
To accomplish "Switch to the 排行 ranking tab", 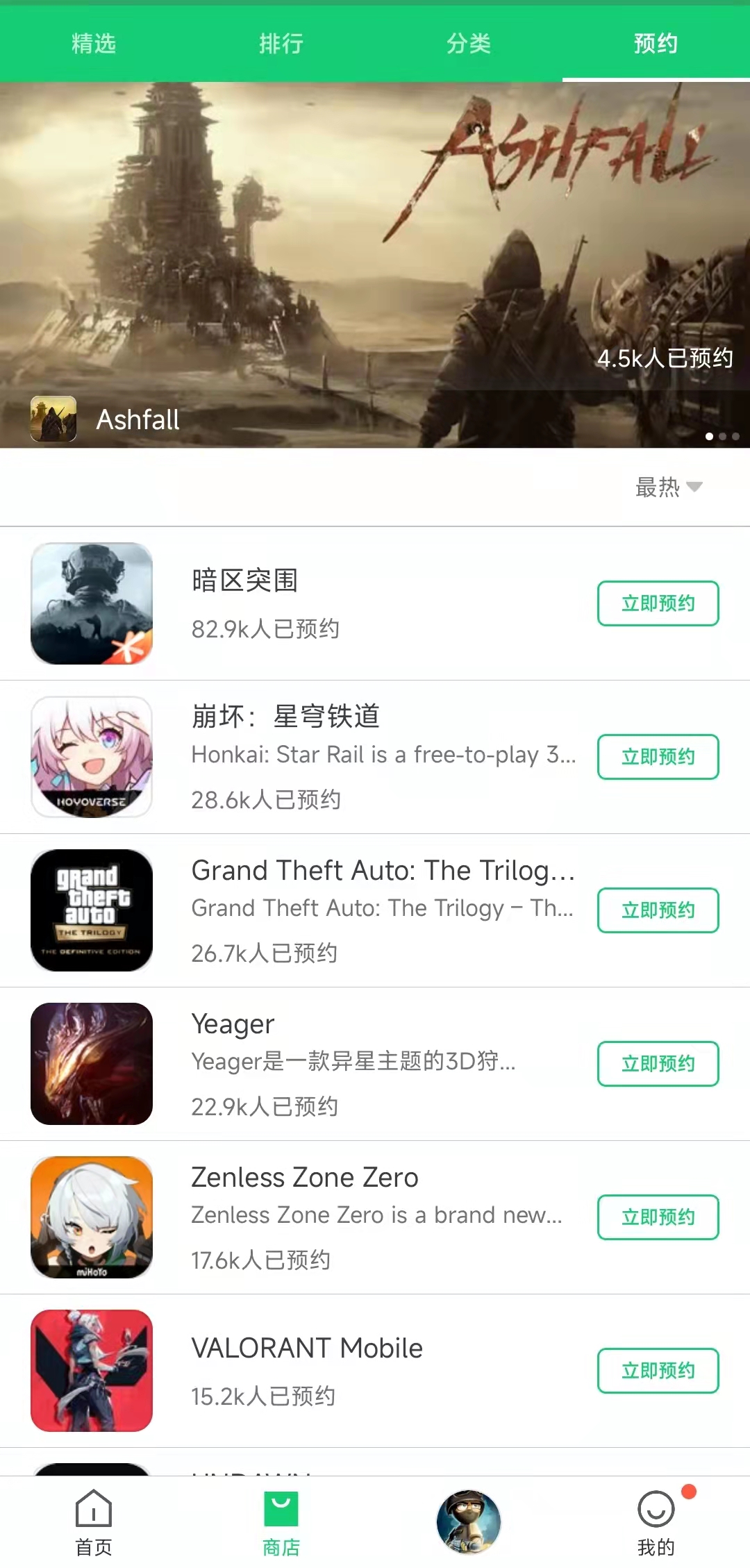I will [281, 43].
